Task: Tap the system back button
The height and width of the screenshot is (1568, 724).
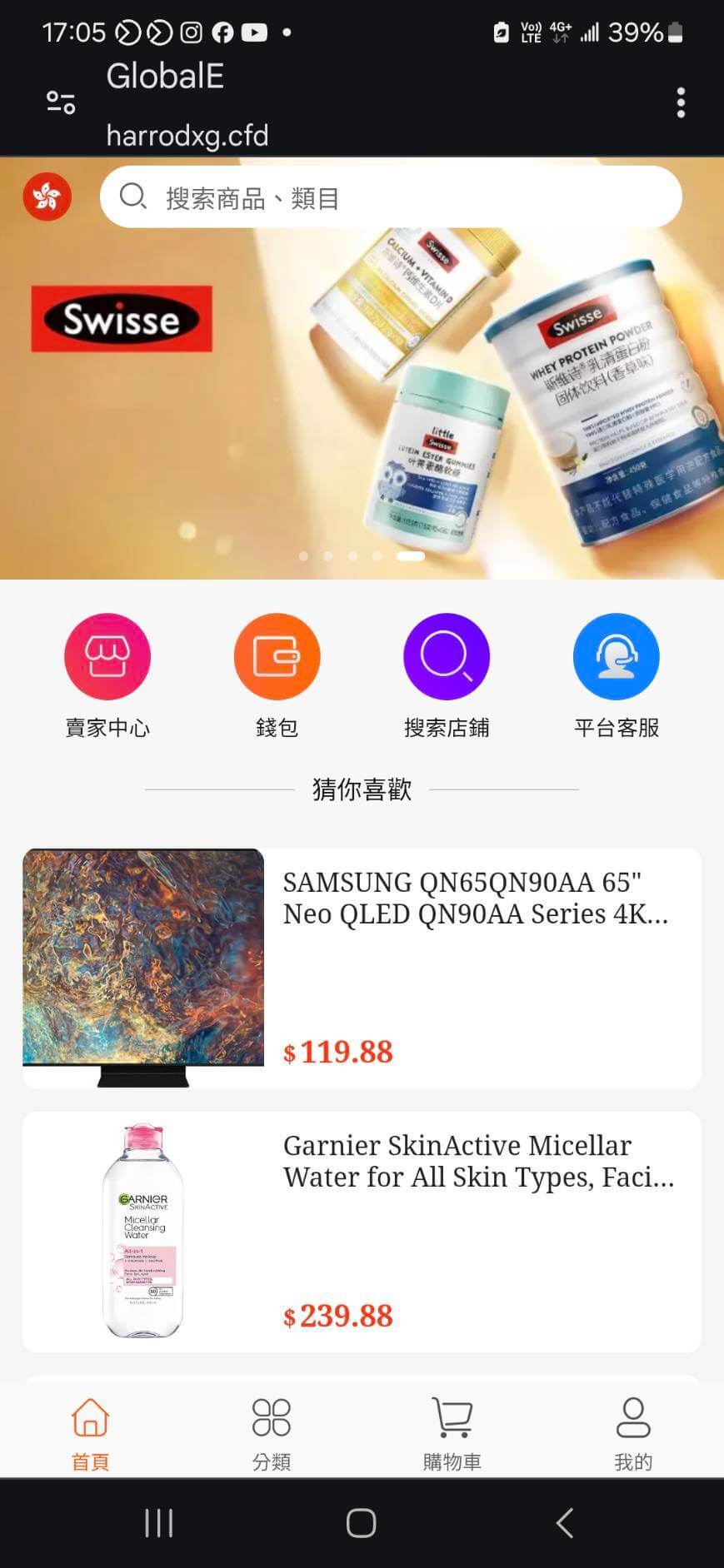Action: pos(564,1523)
